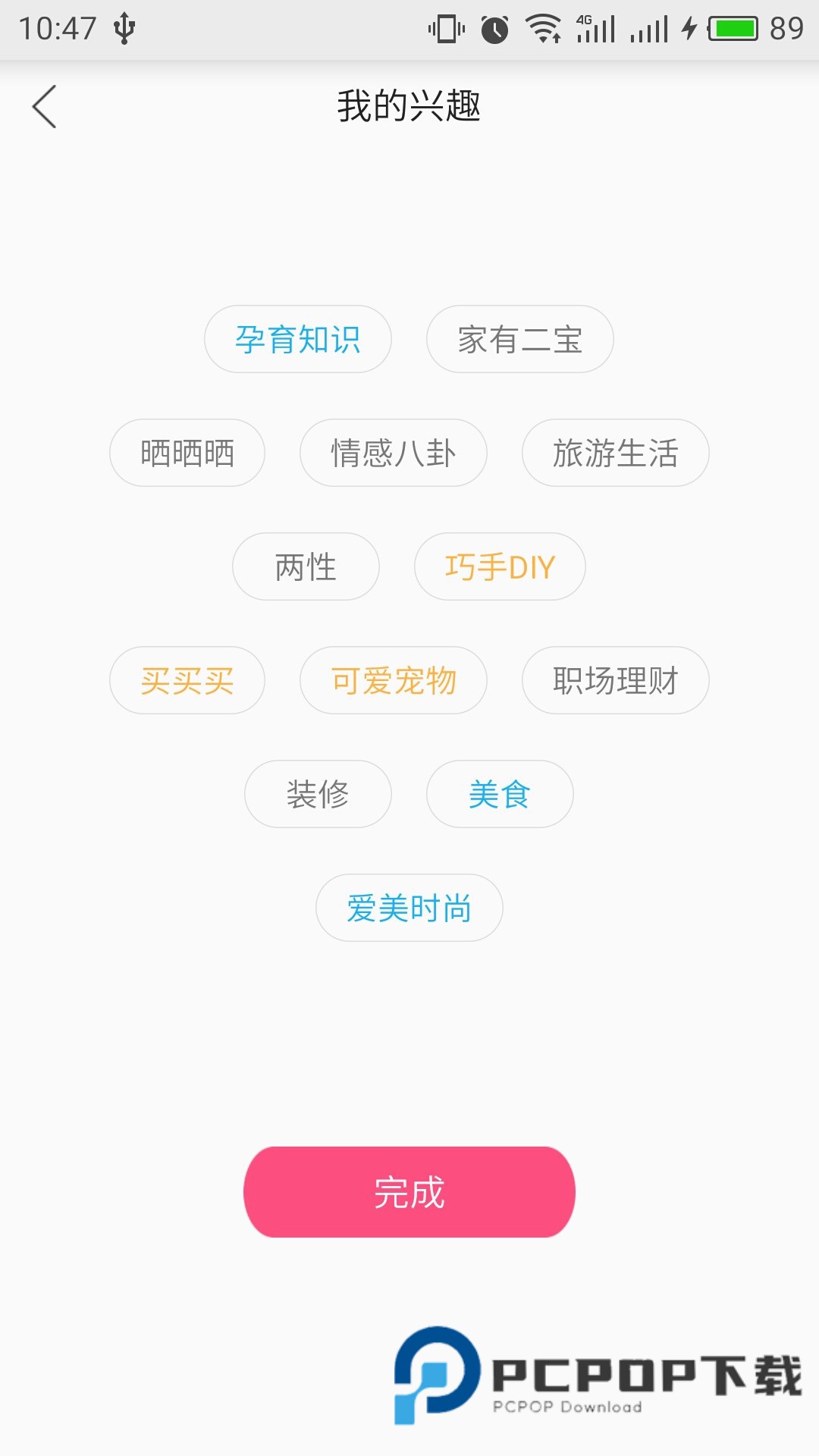
Task: Select the 旅游生活 interest tag
Action: pos(616,453)
